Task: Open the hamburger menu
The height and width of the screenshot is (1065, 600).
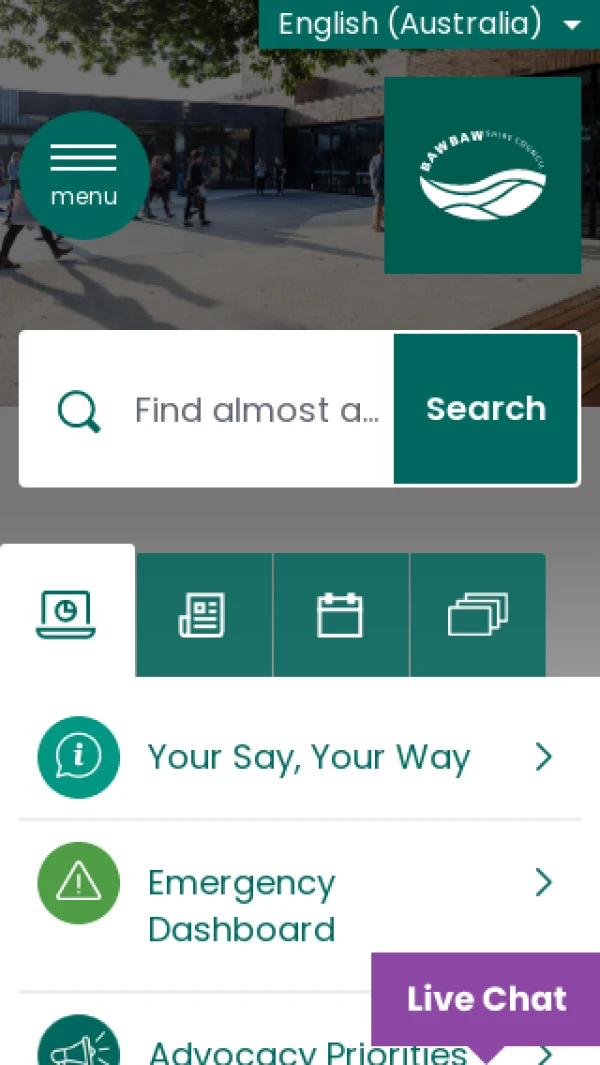Action: click(84, 174)
